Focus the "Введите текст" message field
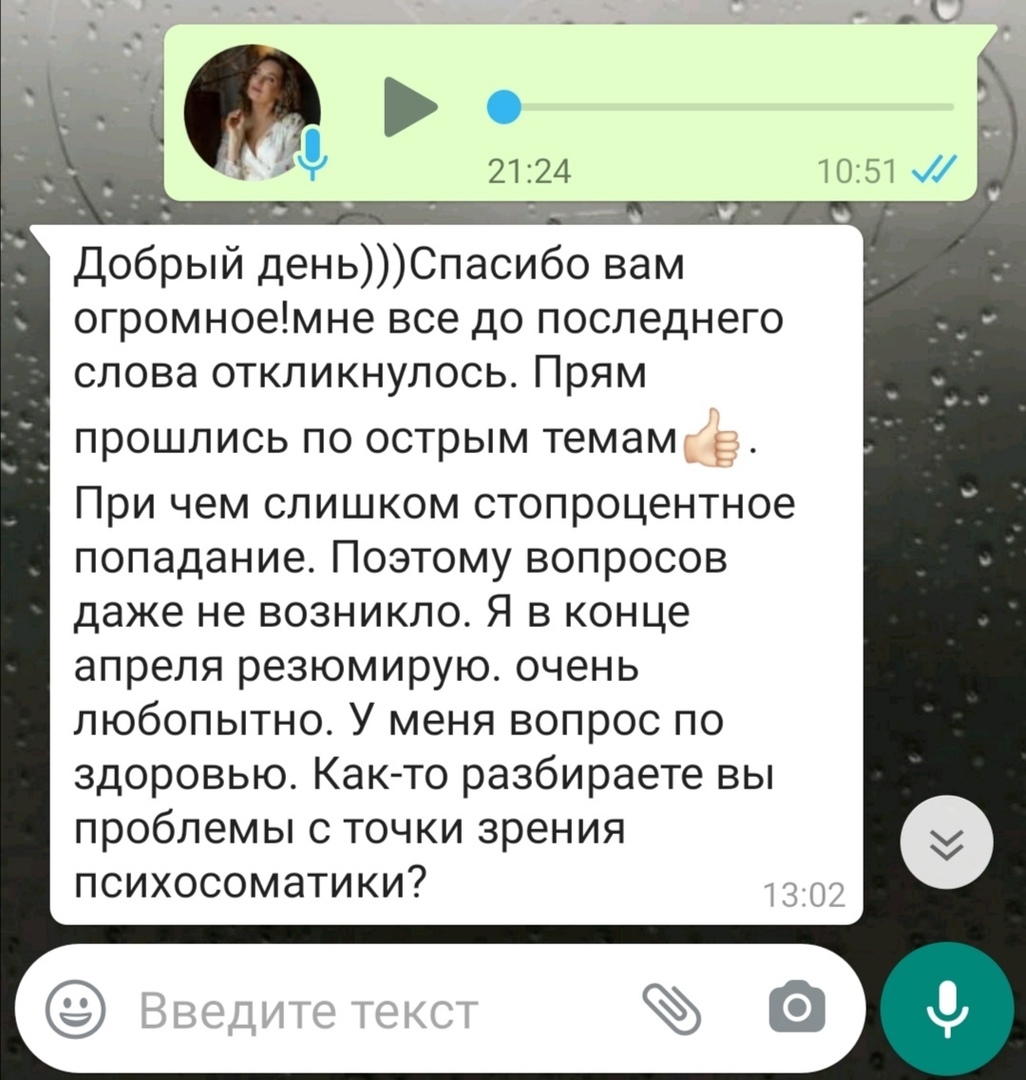This screenshot has width=1026, height=1080. coord(360,1009)
